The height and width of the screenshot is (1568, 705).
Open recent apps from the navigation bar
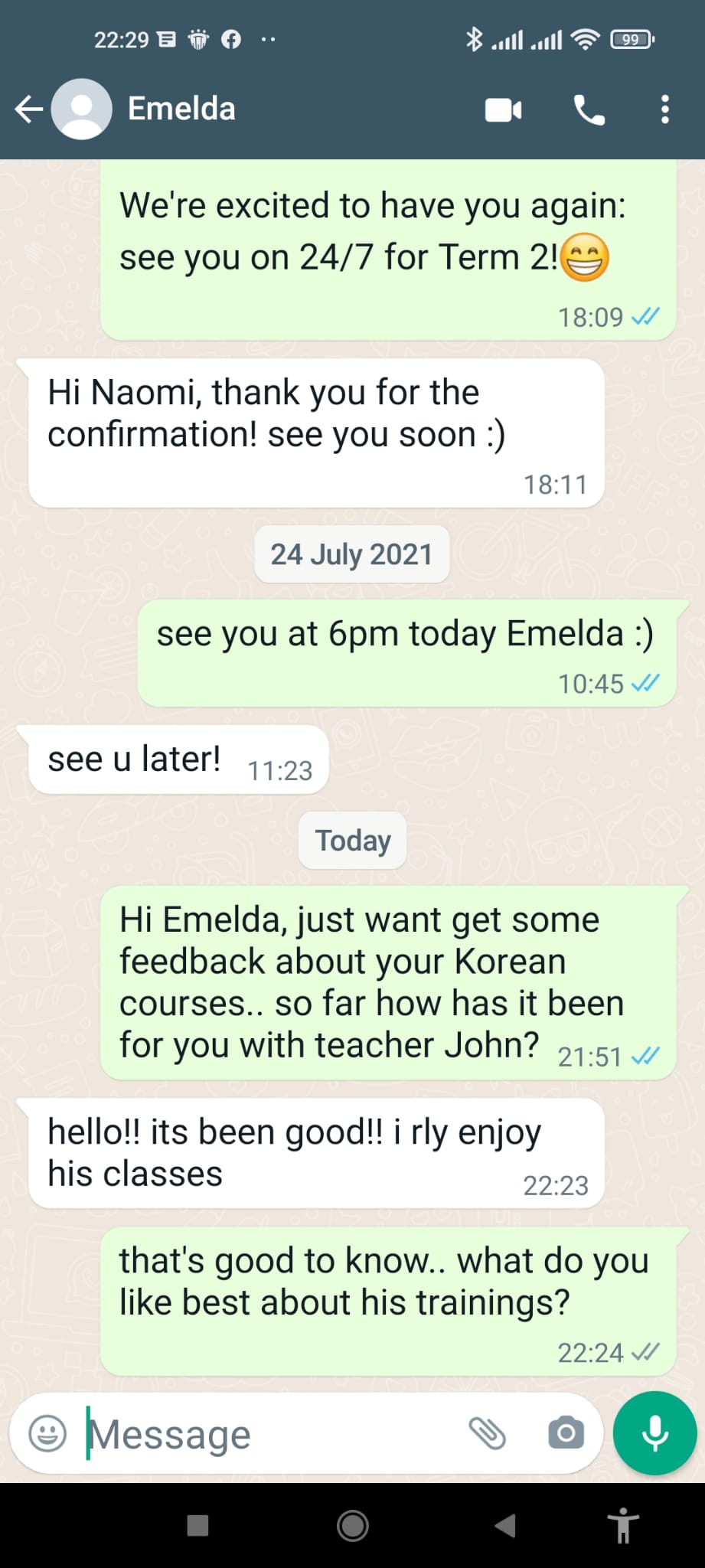(x=198, y=1526)
